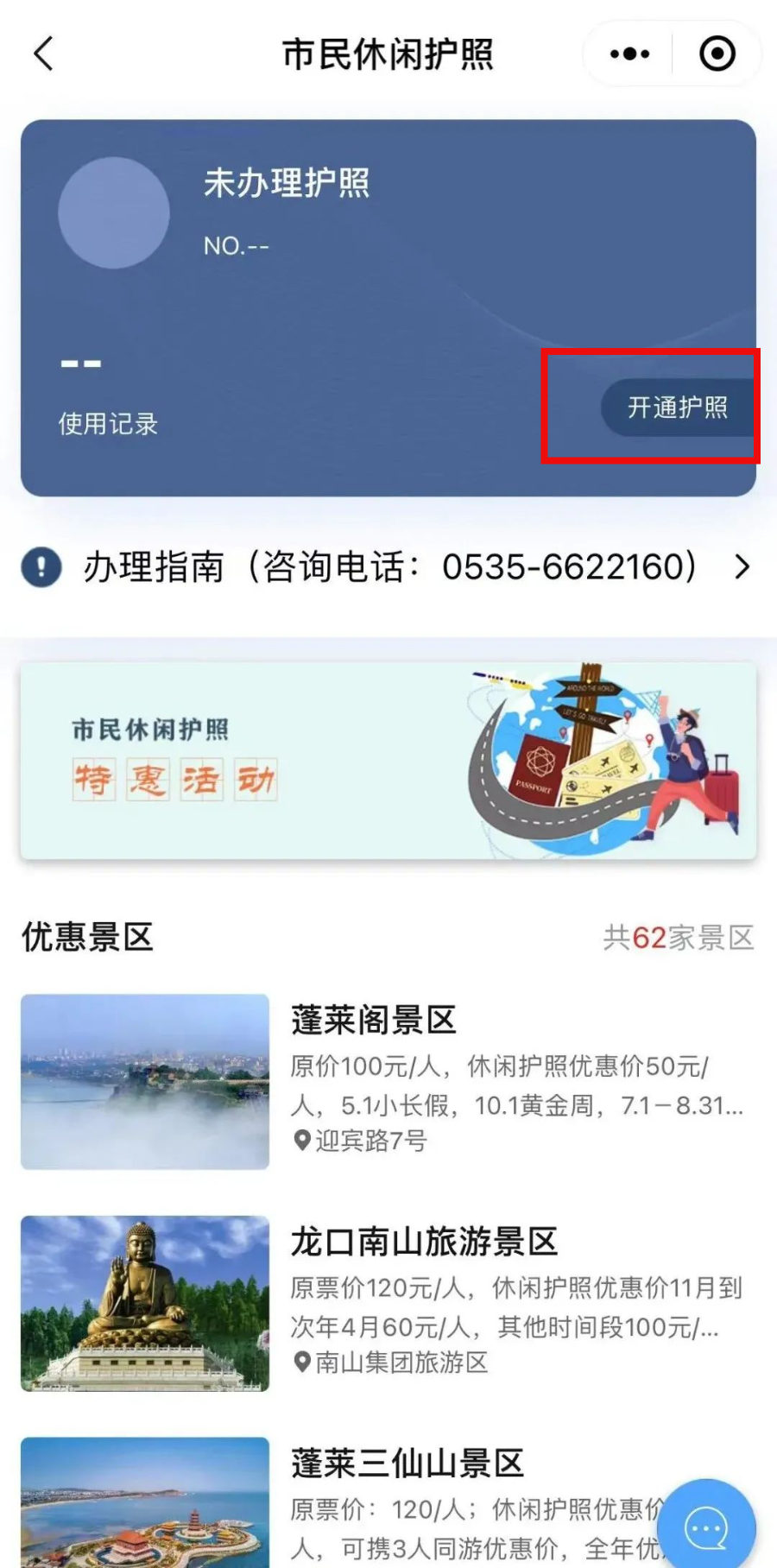Select the 蓬莱三仙山景区 listing
Screen dimensions: 777x1568
pyautogui.click(x=388, y=1502)
